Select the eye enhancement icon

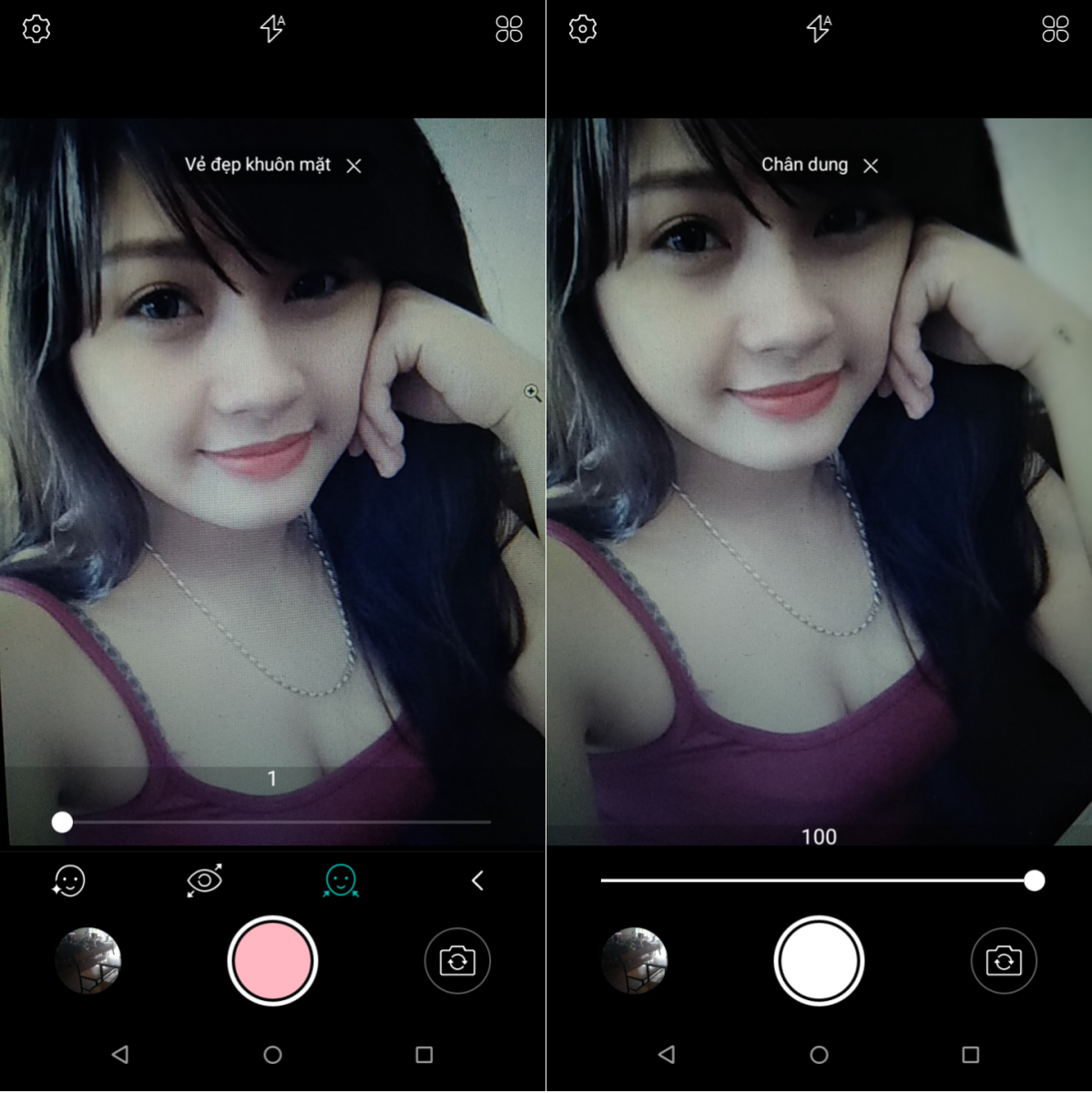[204, 881]
